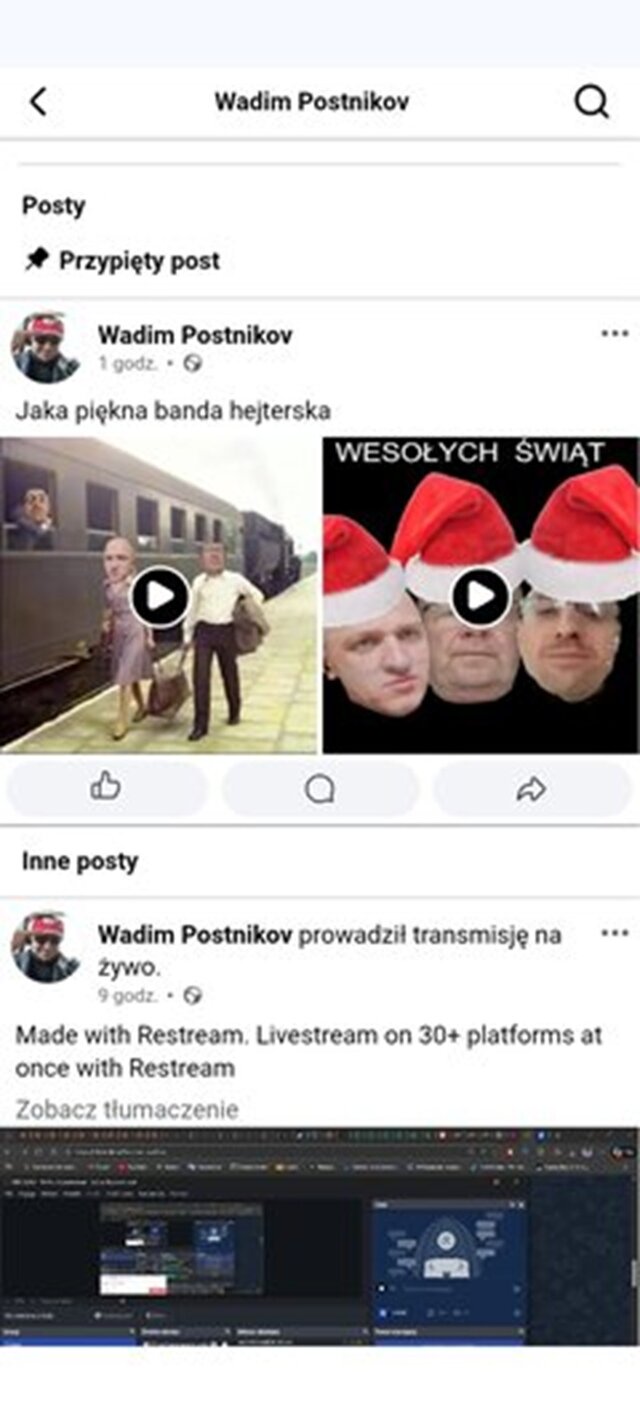Screen dimensions: 640x1421
Task: Open overflow menu of the pinned post
Action: (x=614, y=334)
